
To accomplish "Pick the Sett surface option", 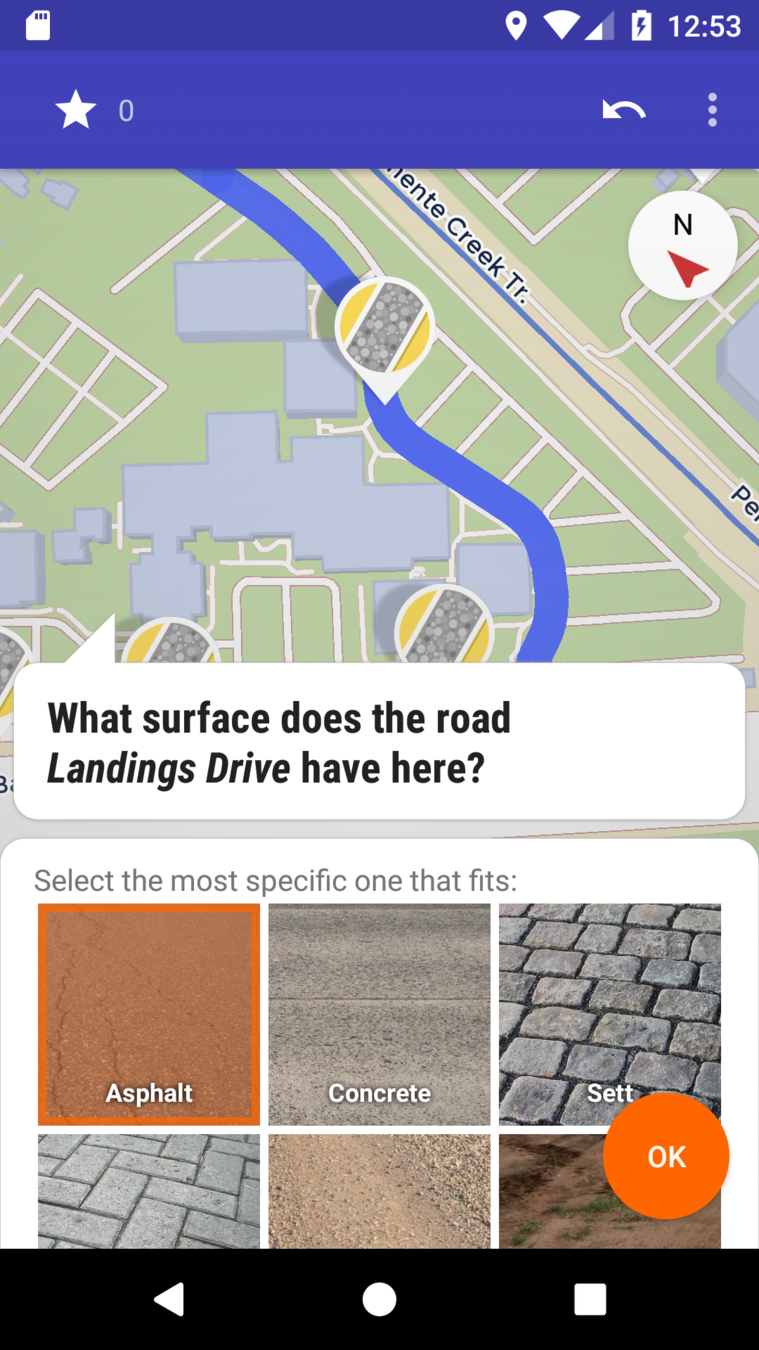I will [610, 1014].
